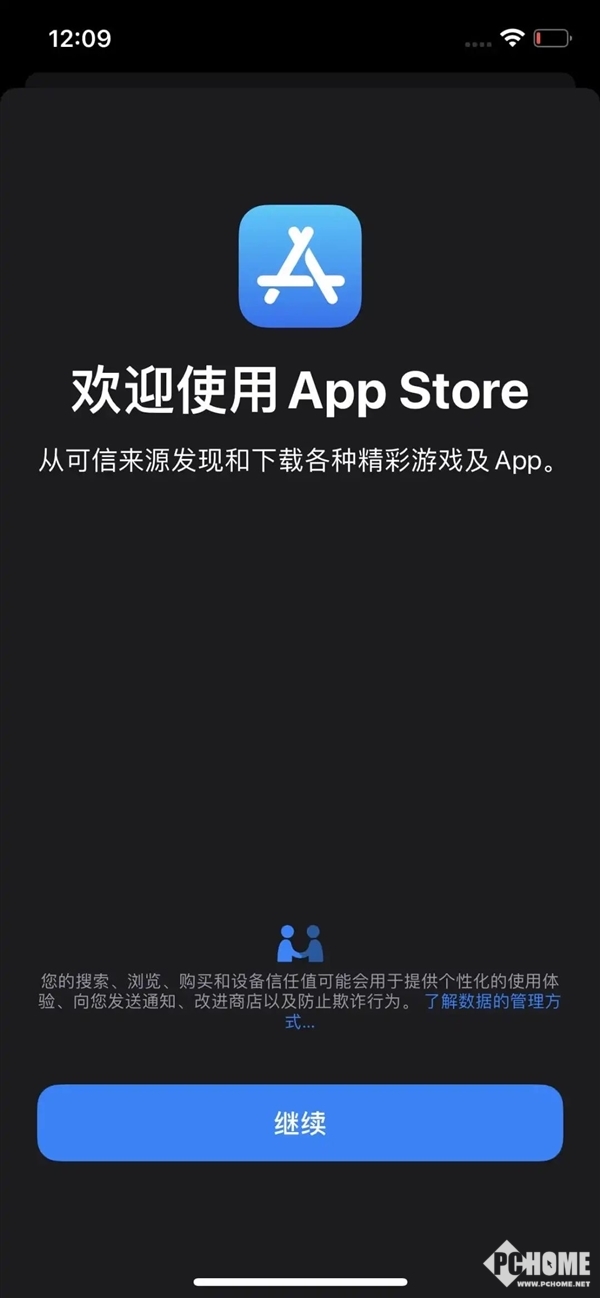Tap the blue 继续 button
The image size is (600, 1298).
coord(300,1122)
